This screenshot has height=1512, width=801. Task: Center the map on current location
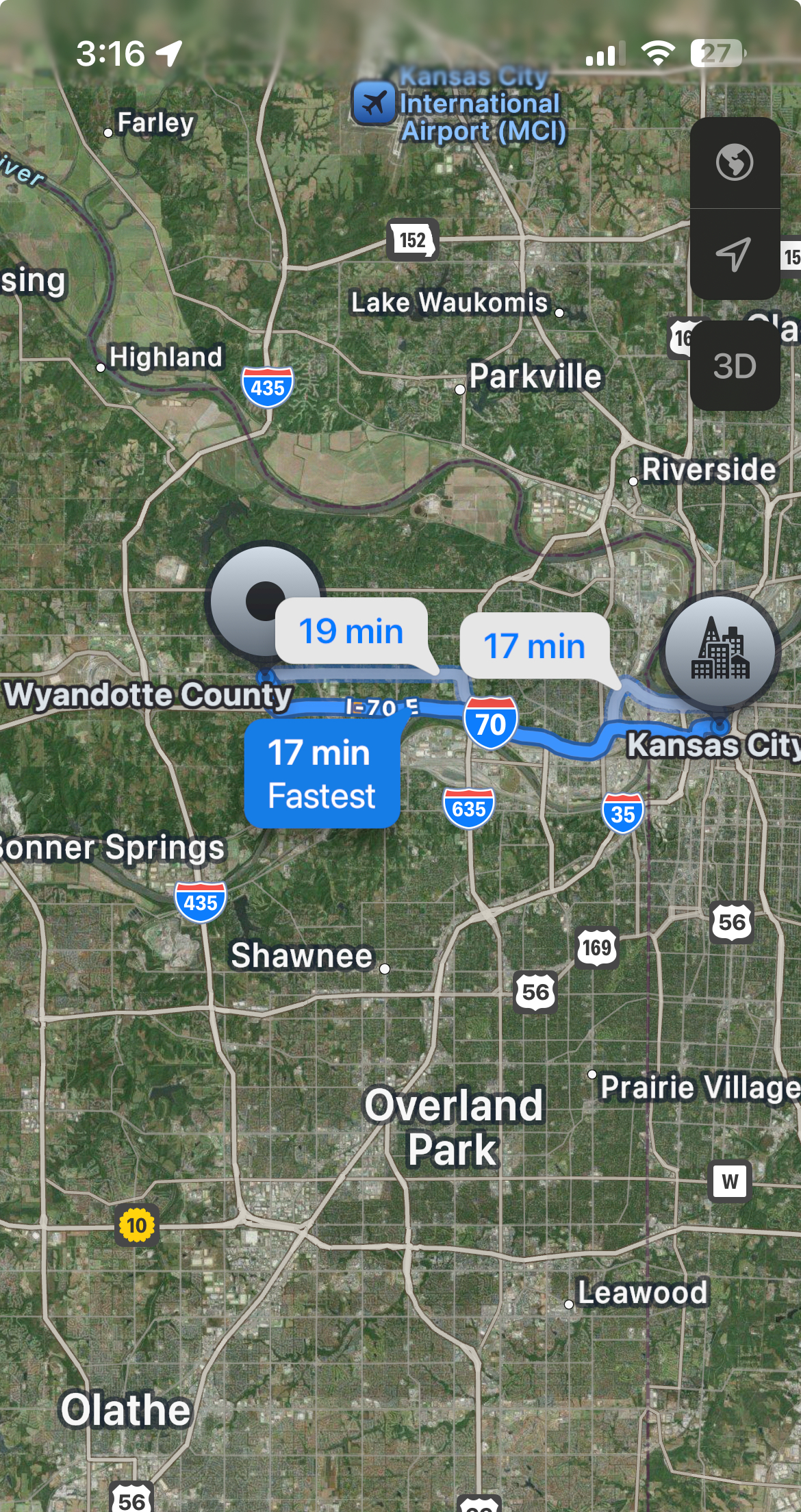735,255
